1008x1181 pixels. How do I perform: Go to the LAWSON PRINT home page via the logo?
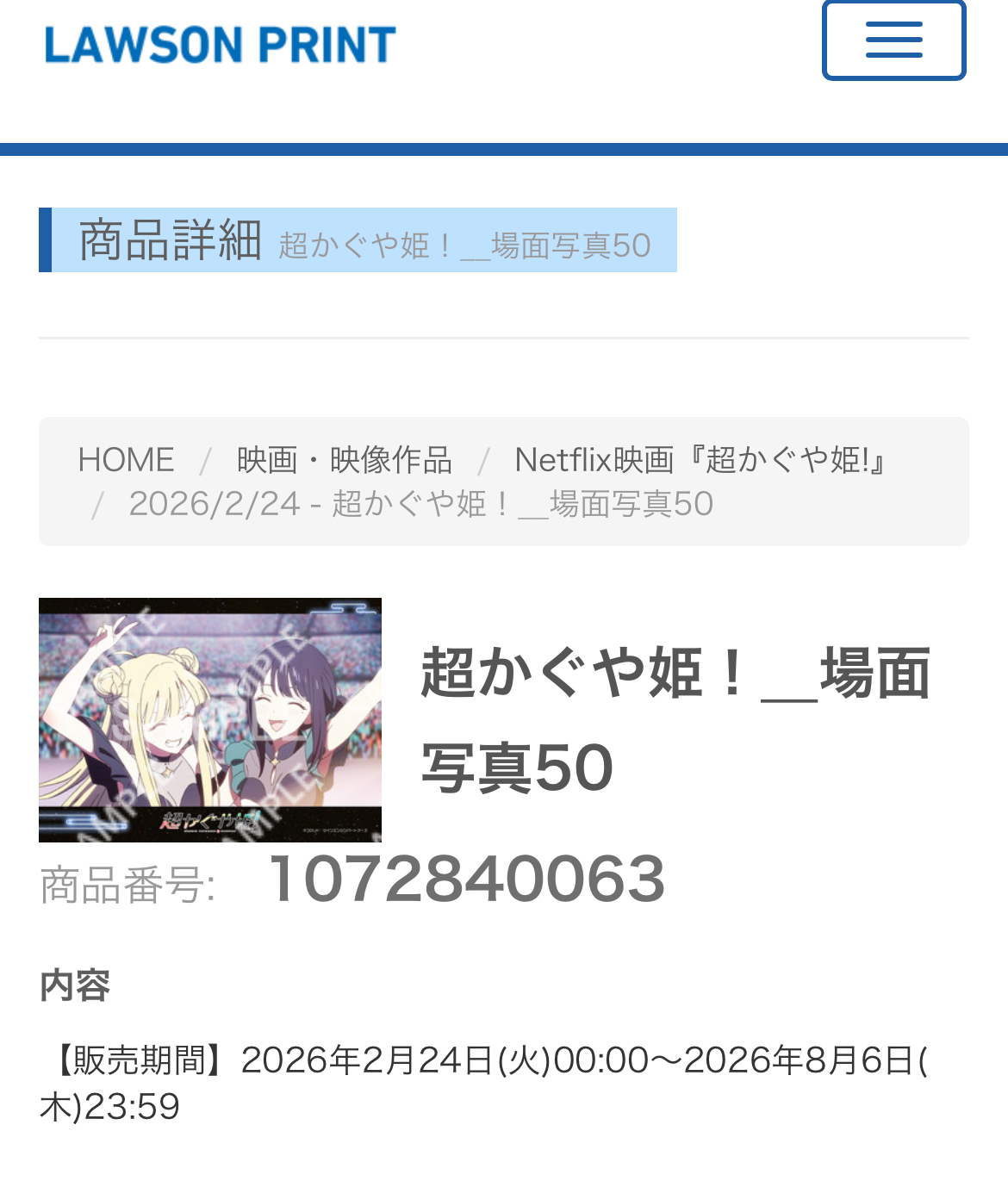[x=220, y=45]
